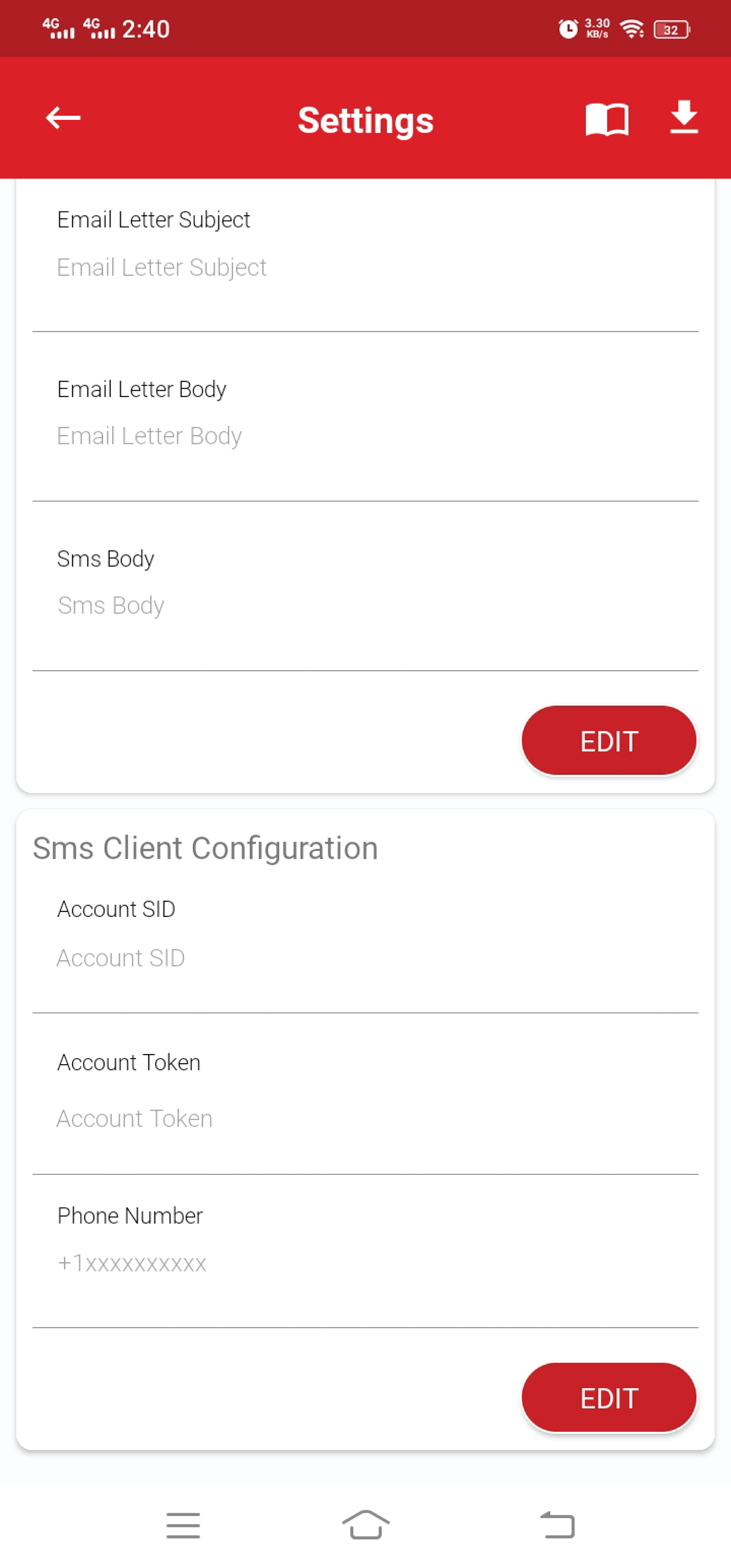
Task: Tap the download icon in the app bar
Action: point(683,117)
